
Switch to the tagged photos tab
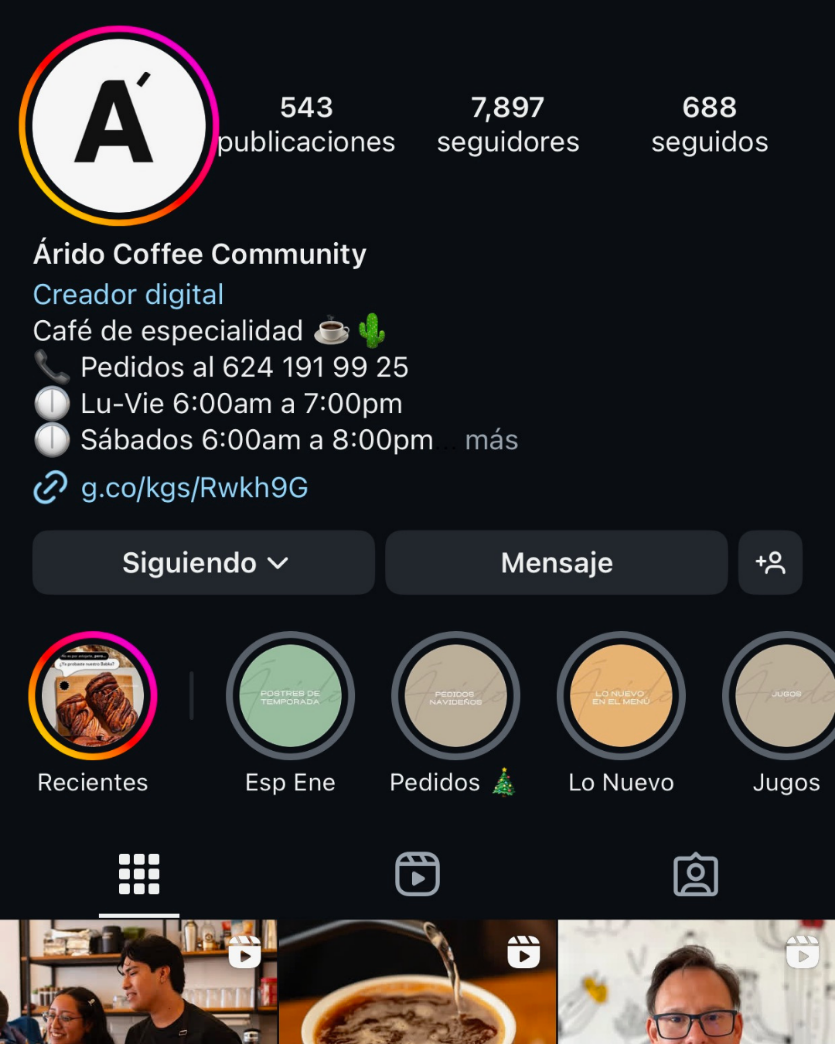696,875
